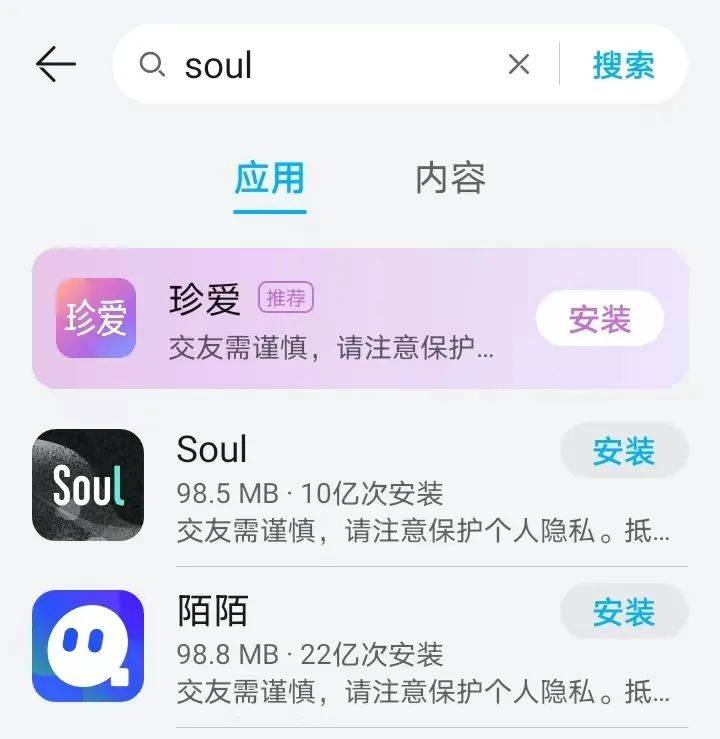Install 珍爱 using its 安装 button

tap(599, 318)
